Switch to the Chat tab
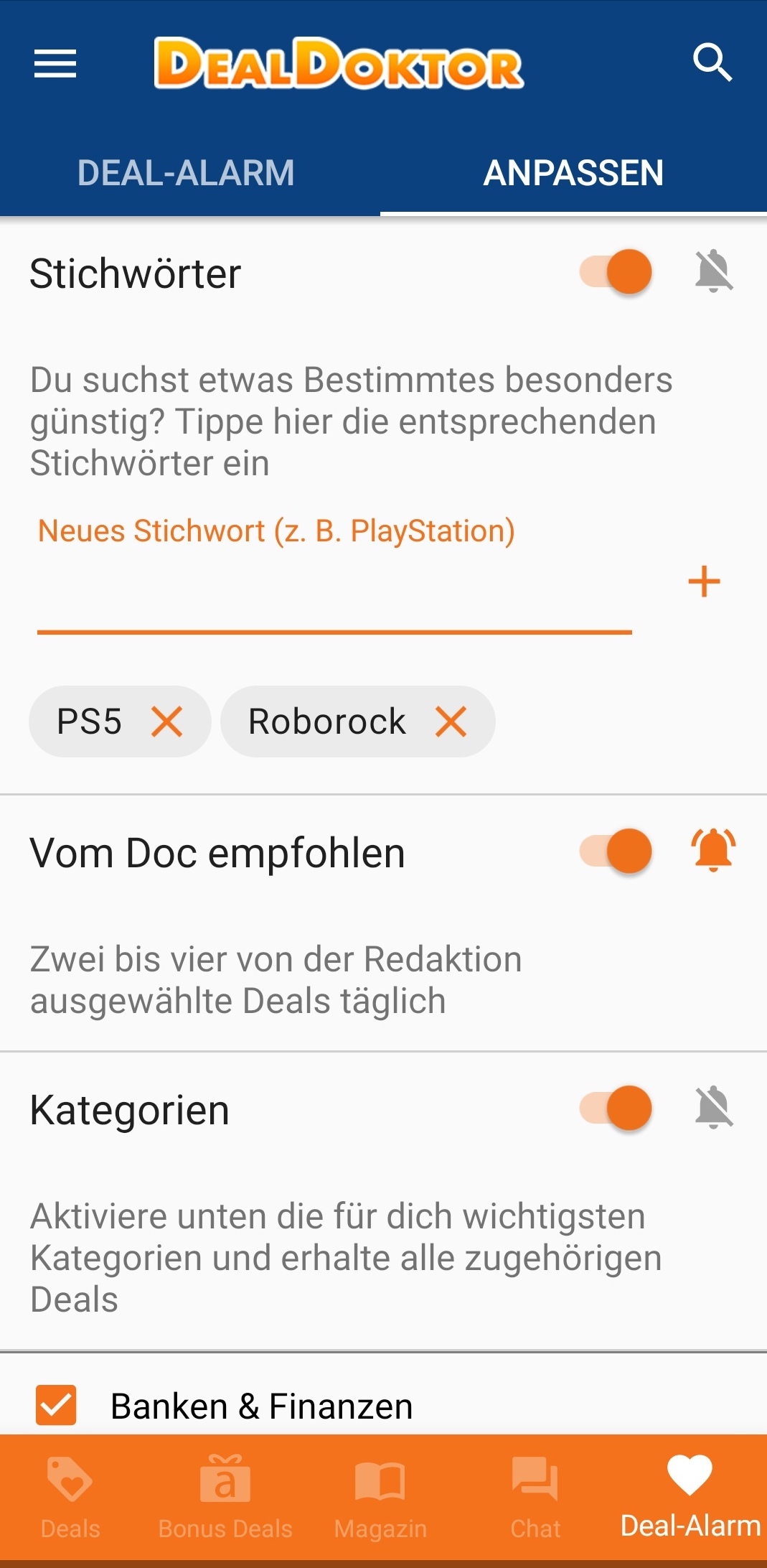 (535, 1498)
